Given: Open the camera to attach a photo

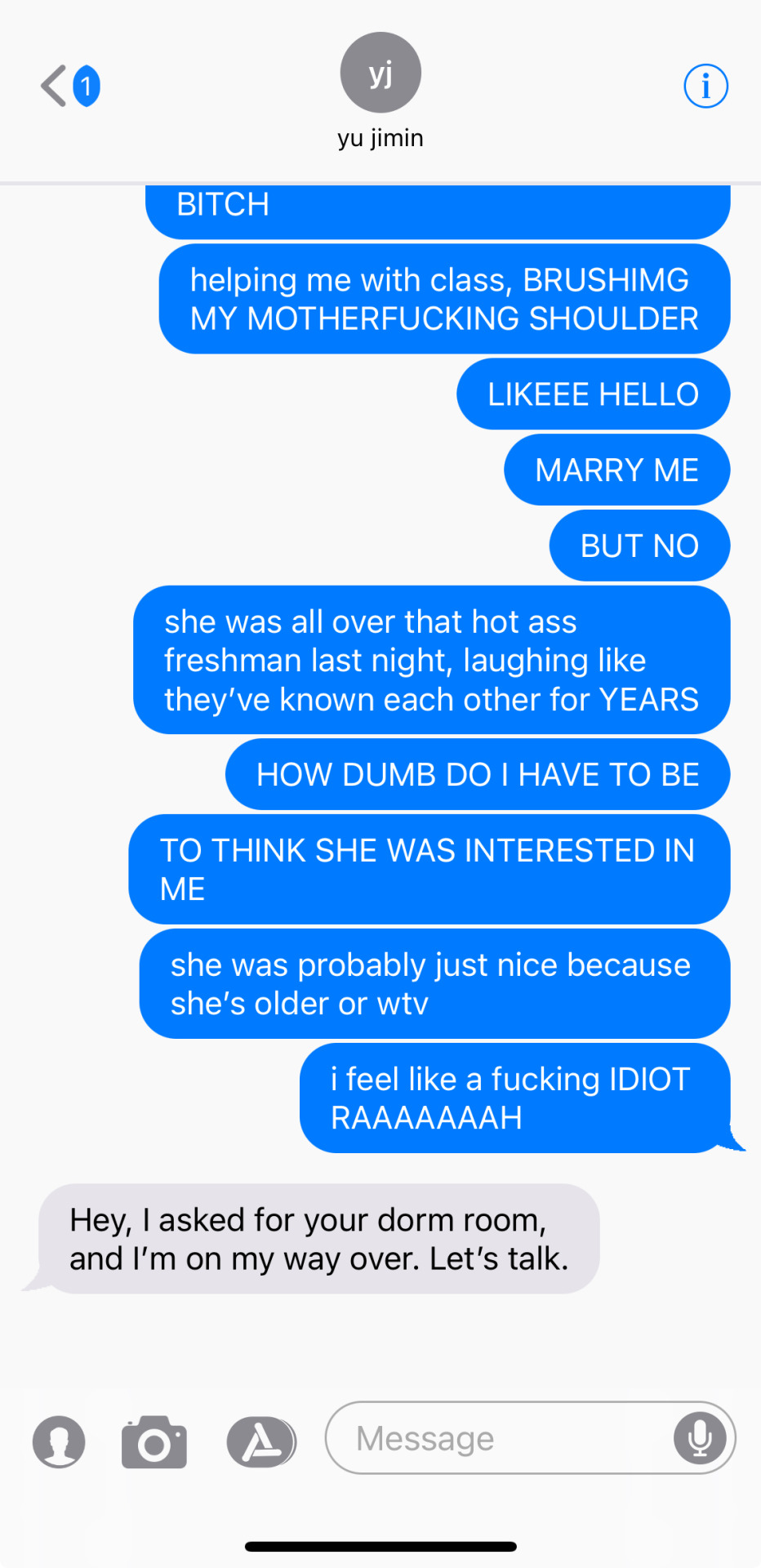Looking at the screenshot, I should click(154, 1441).
